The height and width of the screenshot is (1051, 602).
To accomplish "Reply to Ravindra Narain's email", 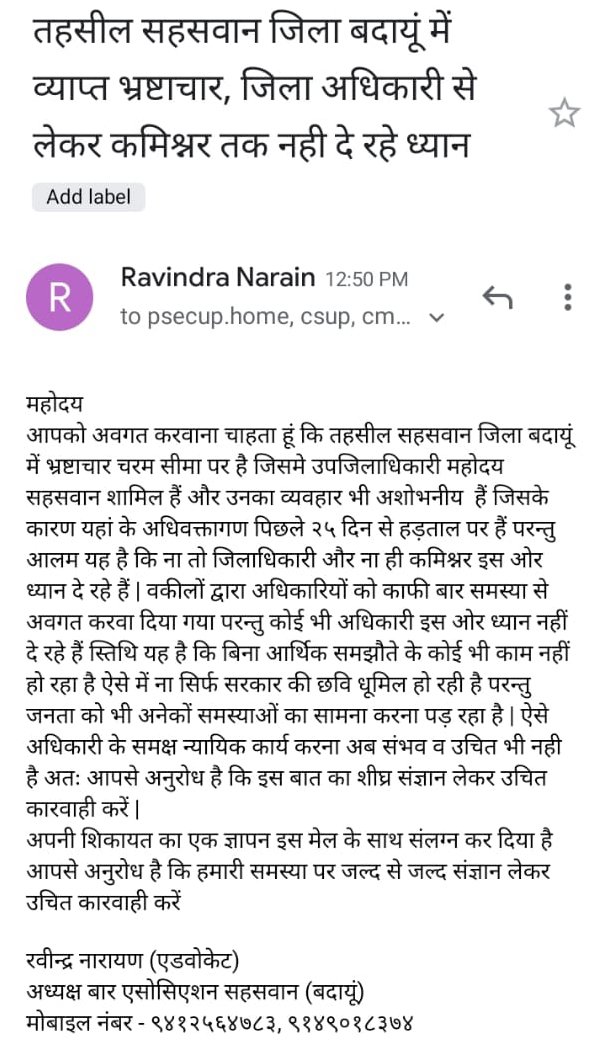I will 498,296.
